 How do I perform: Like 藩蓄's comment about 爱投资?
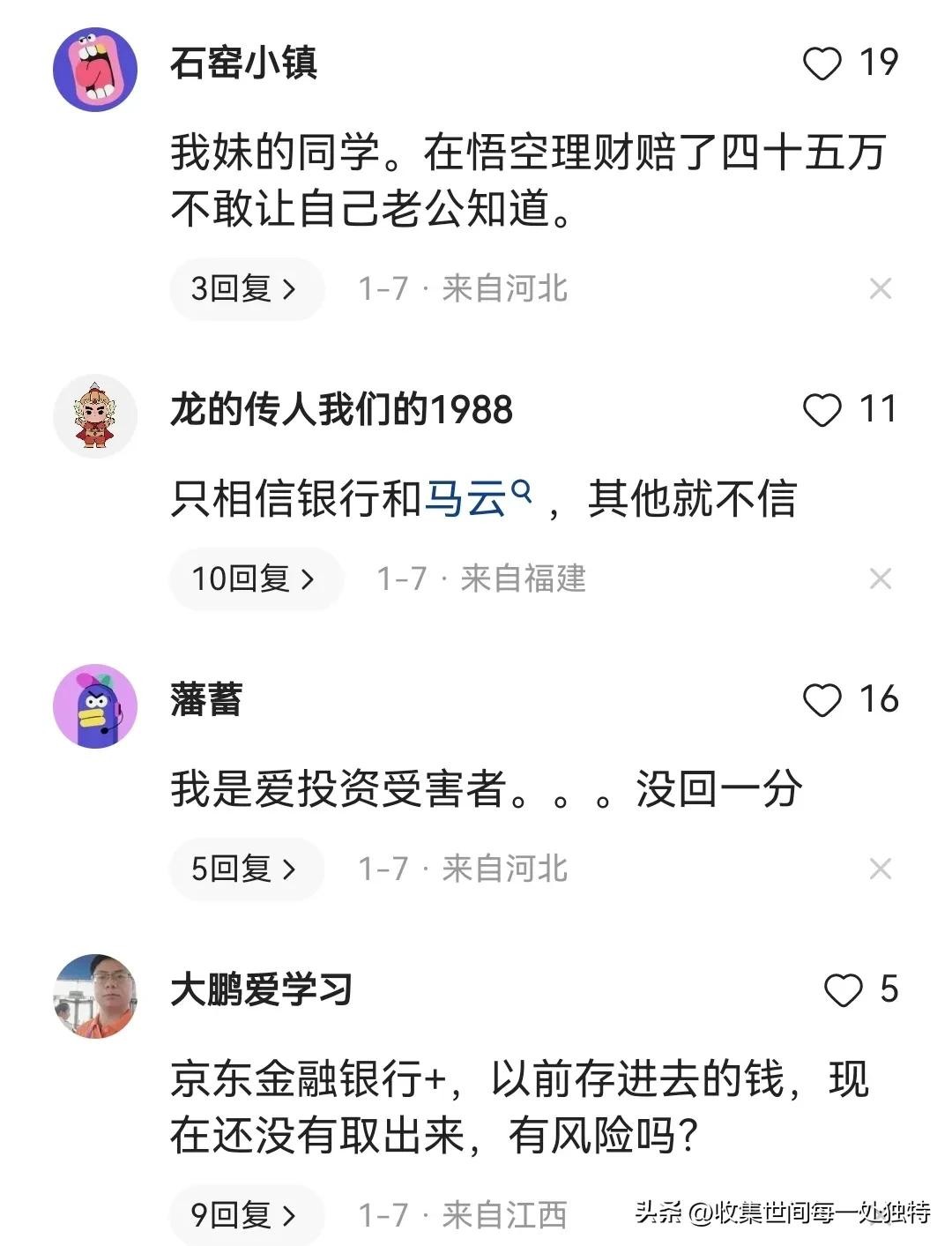822,700
